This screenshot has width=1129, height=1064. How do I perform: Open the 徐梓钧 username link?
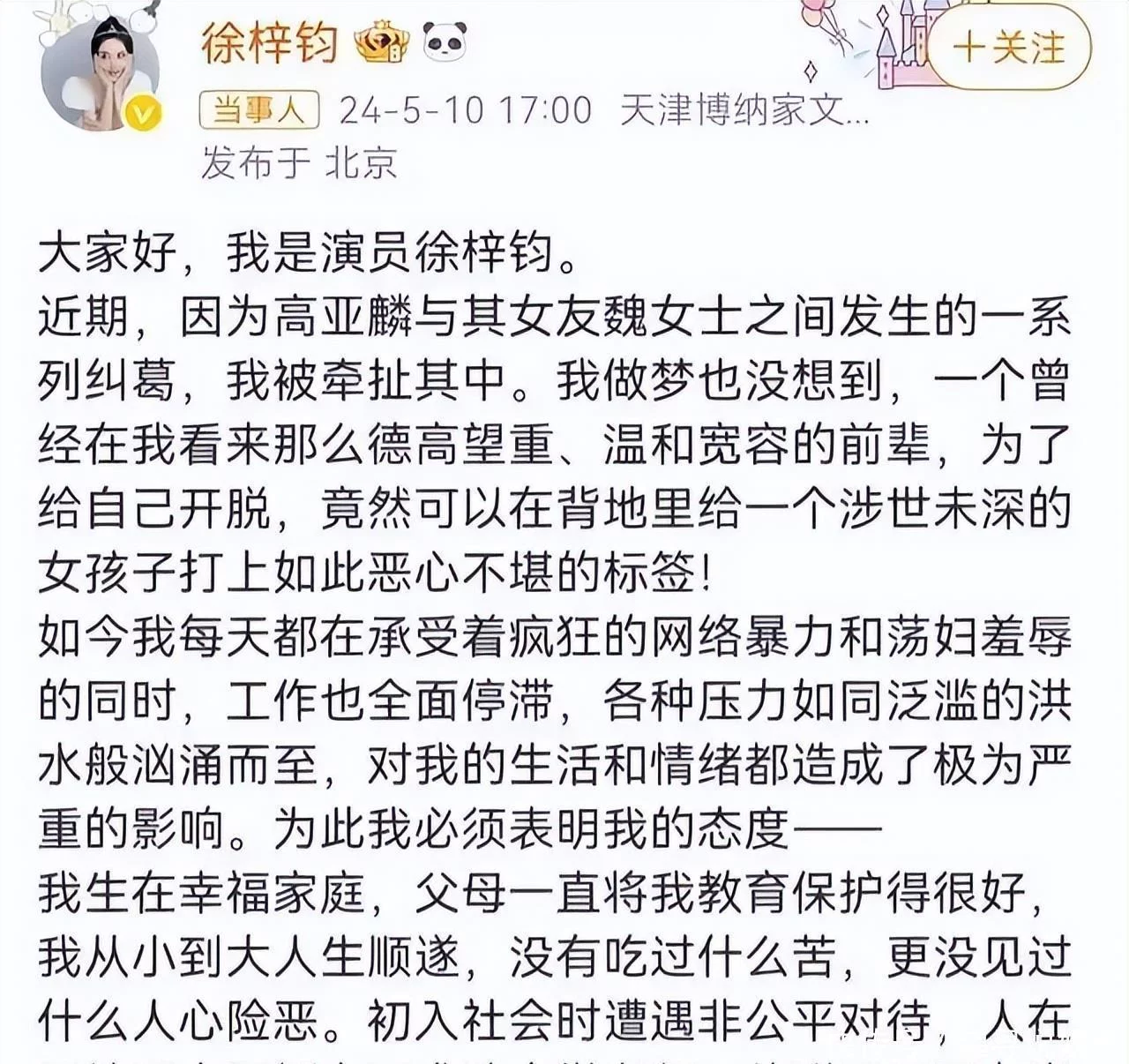click(x=269, y=42)
